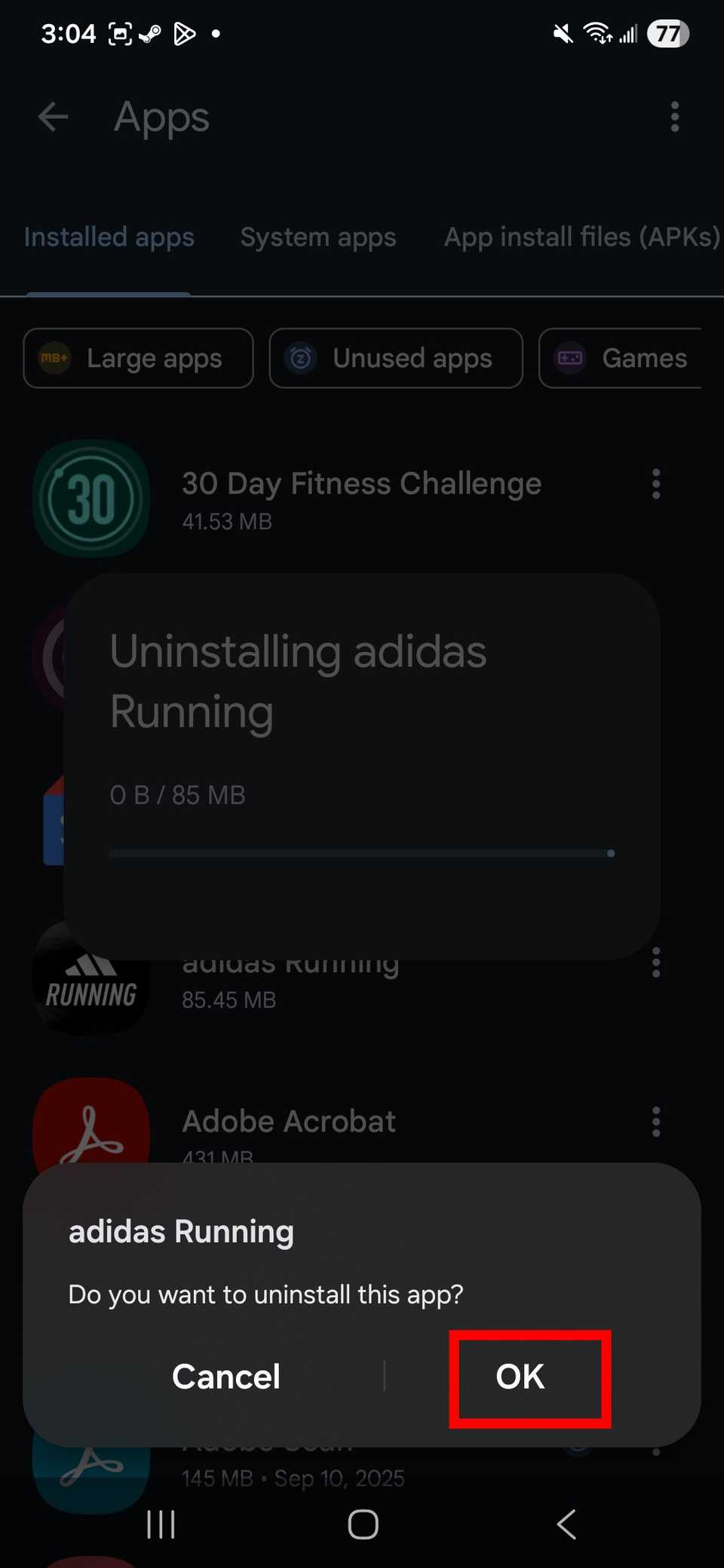The width and height of the screenshot is (724, 1568).
Task: Tap the back arrow next to Apps
Action: (x=51, y=117)
